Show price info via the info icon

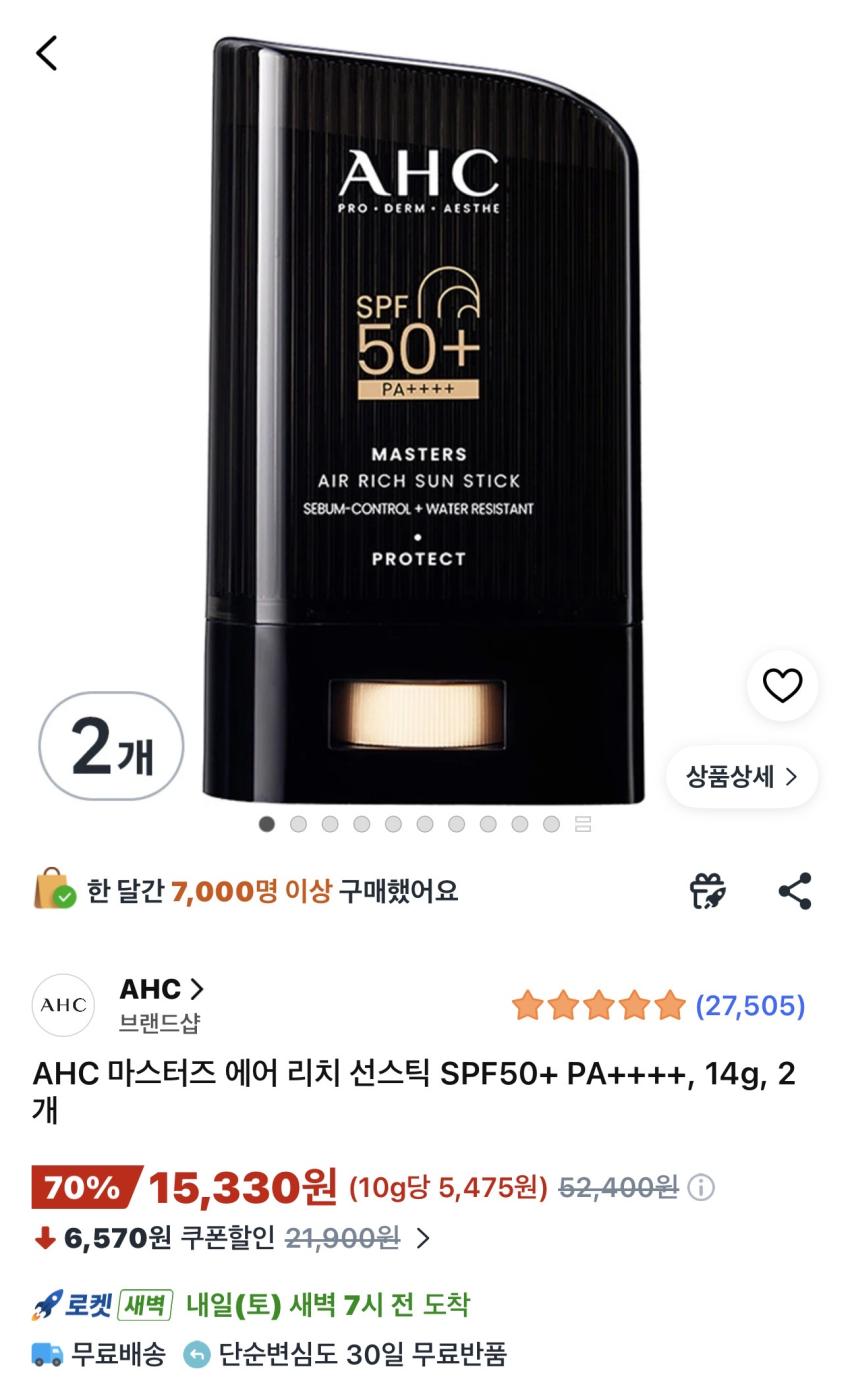click(x=702, y=1187)
